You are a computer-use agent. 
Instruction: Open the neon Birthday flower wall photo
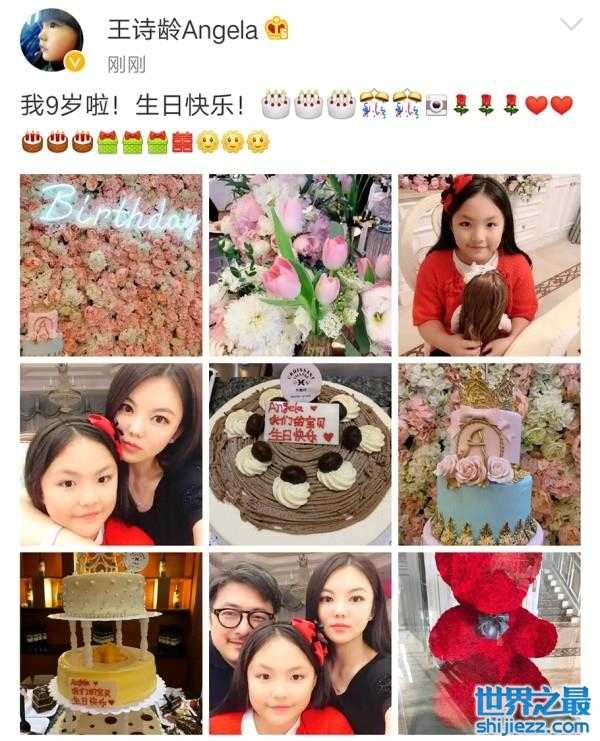(111, 265)
